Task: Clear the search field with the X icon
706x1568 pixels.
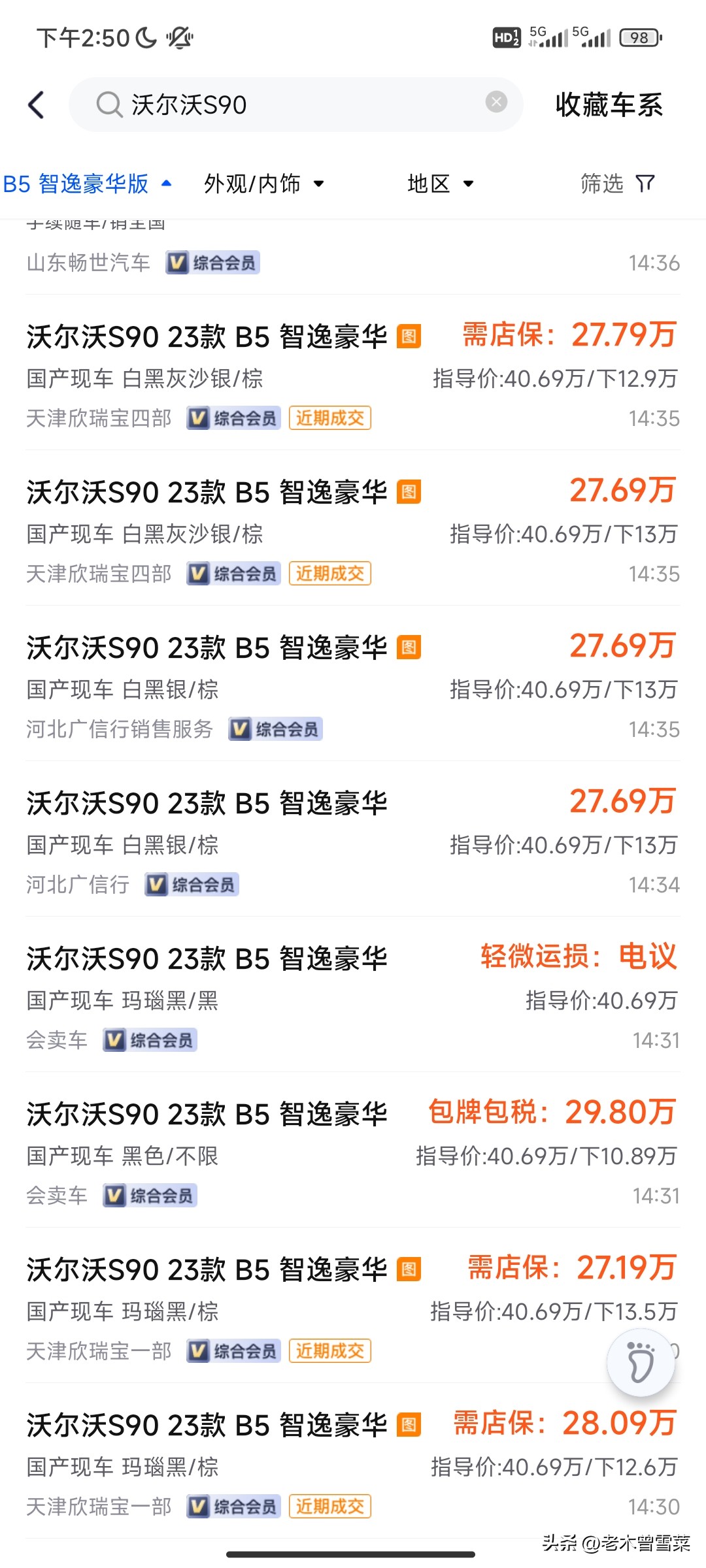Action: click(x=497, y=103)
